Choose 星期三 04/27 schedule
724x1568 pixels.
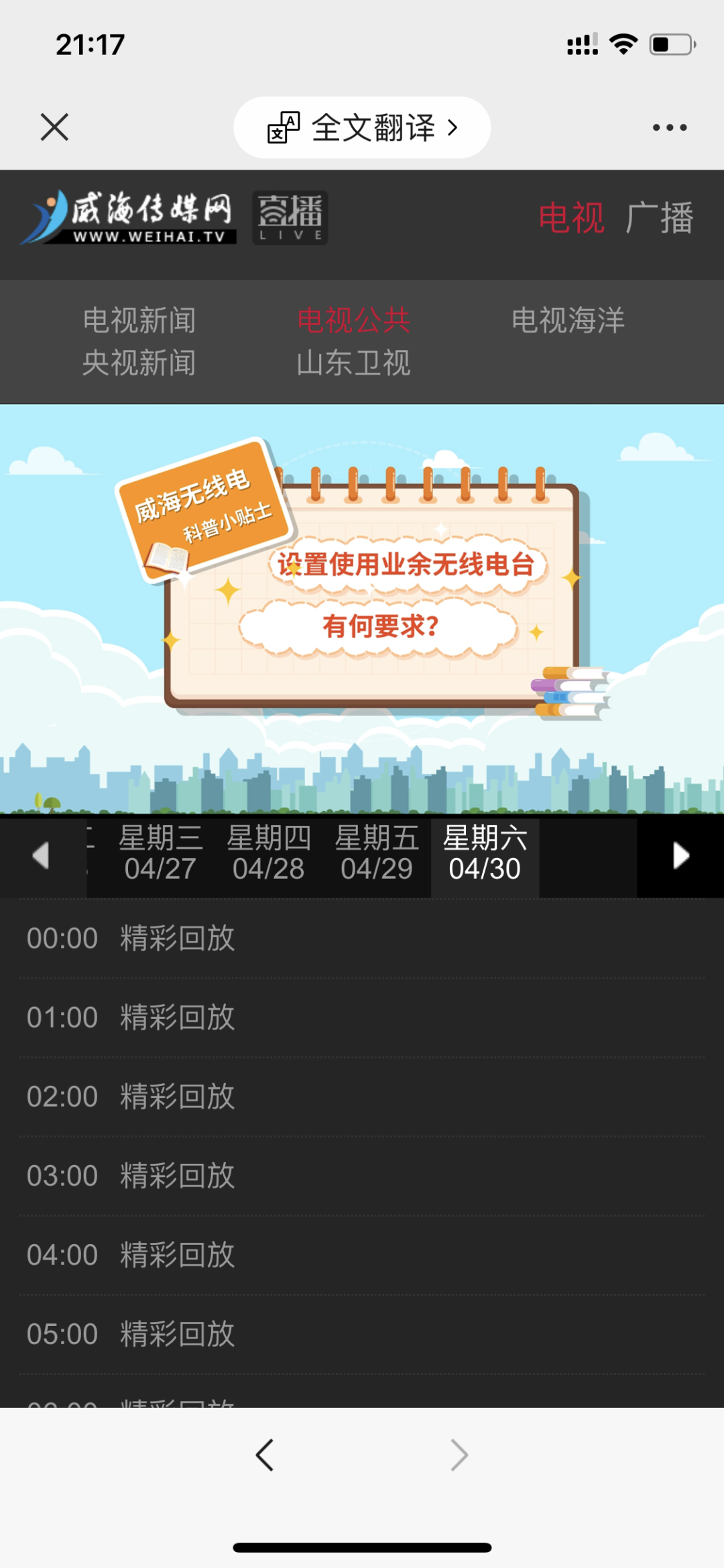click(x=160, y=854)
